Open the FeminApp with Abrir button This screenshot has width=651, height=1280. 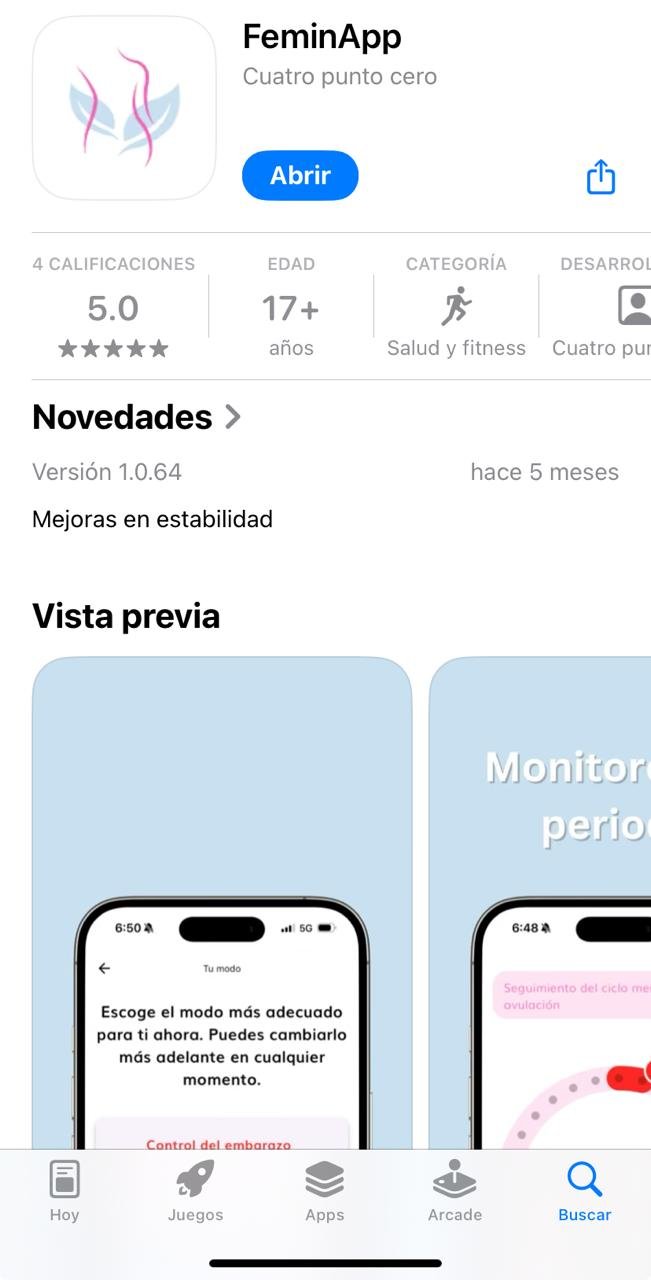(300, 176)
